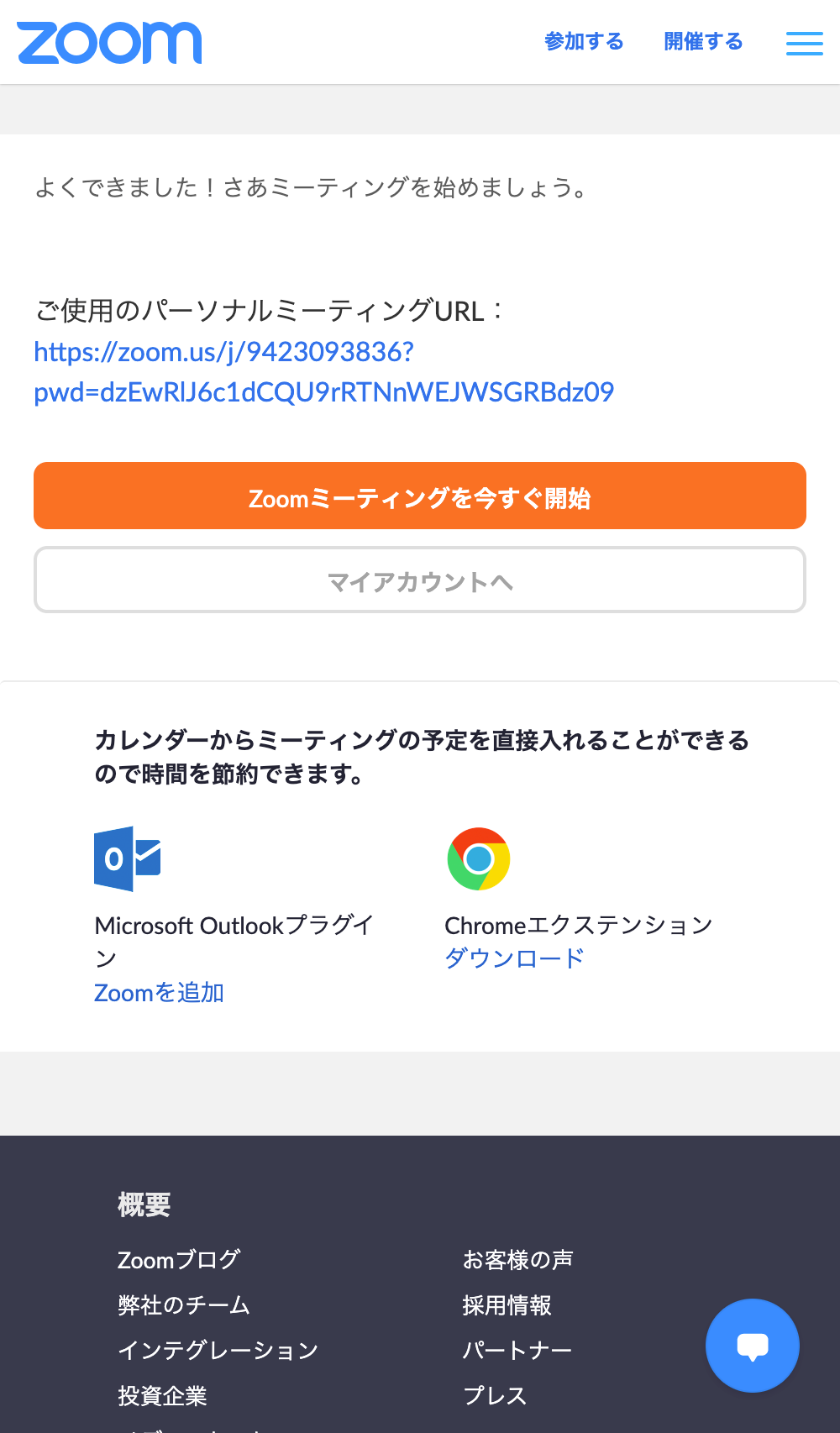840x1433 pixels.
Task: Open 弊社のチーム footer link
Action: 184,1304
